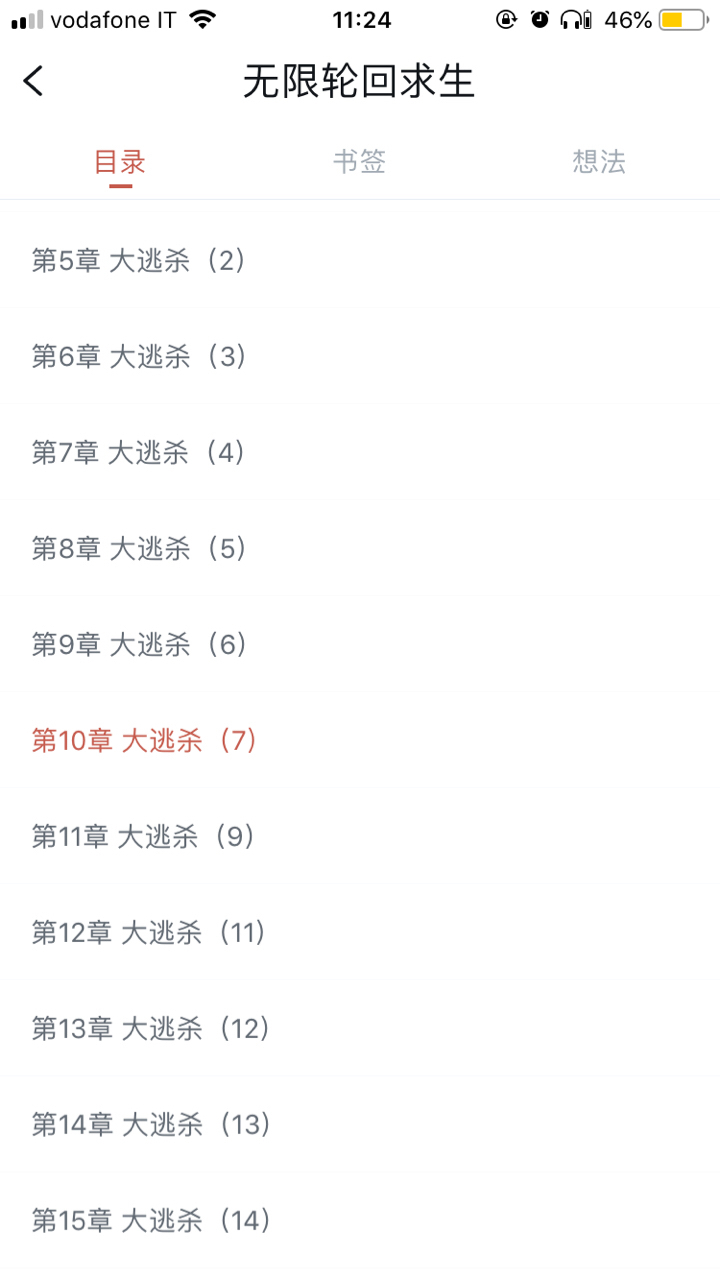Screen dimensions: 720x1281
Task: Jump to 第8章 大逃杀（5）
Action: [360, 549]
